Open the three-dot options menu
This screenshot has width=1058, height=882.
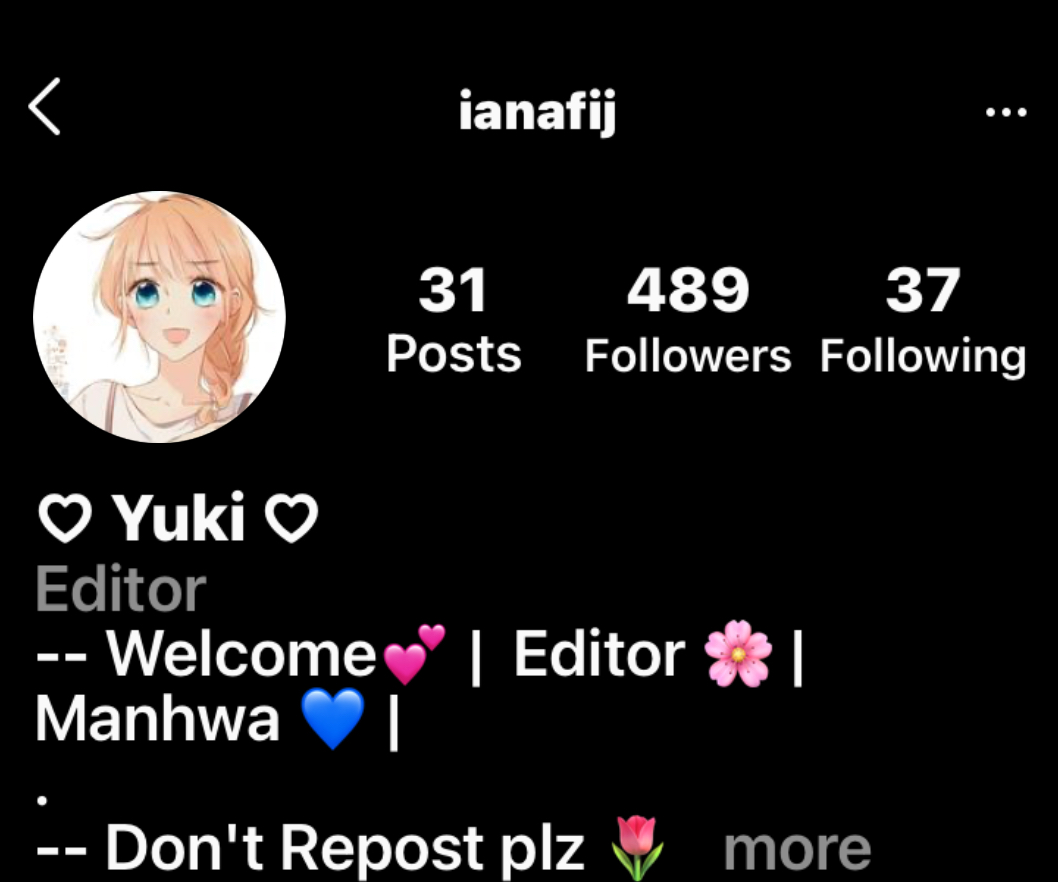tap(1005, 112)
